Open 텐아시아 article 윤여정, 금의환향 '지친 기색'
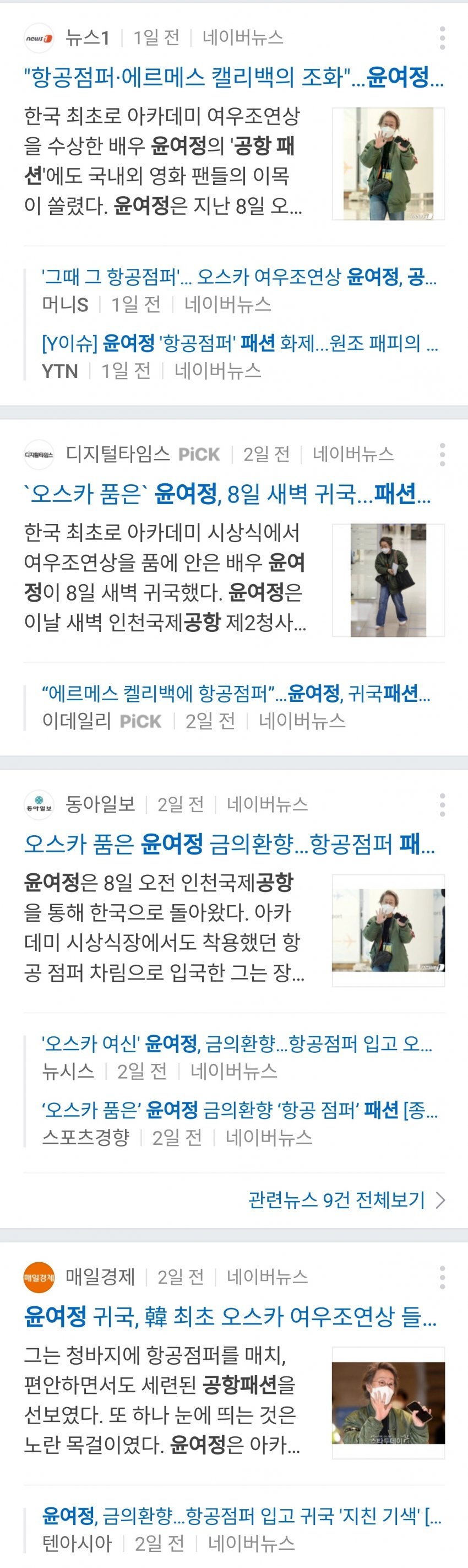The height and width of the screenshot is (1568, 468). tap(241, 1516)
